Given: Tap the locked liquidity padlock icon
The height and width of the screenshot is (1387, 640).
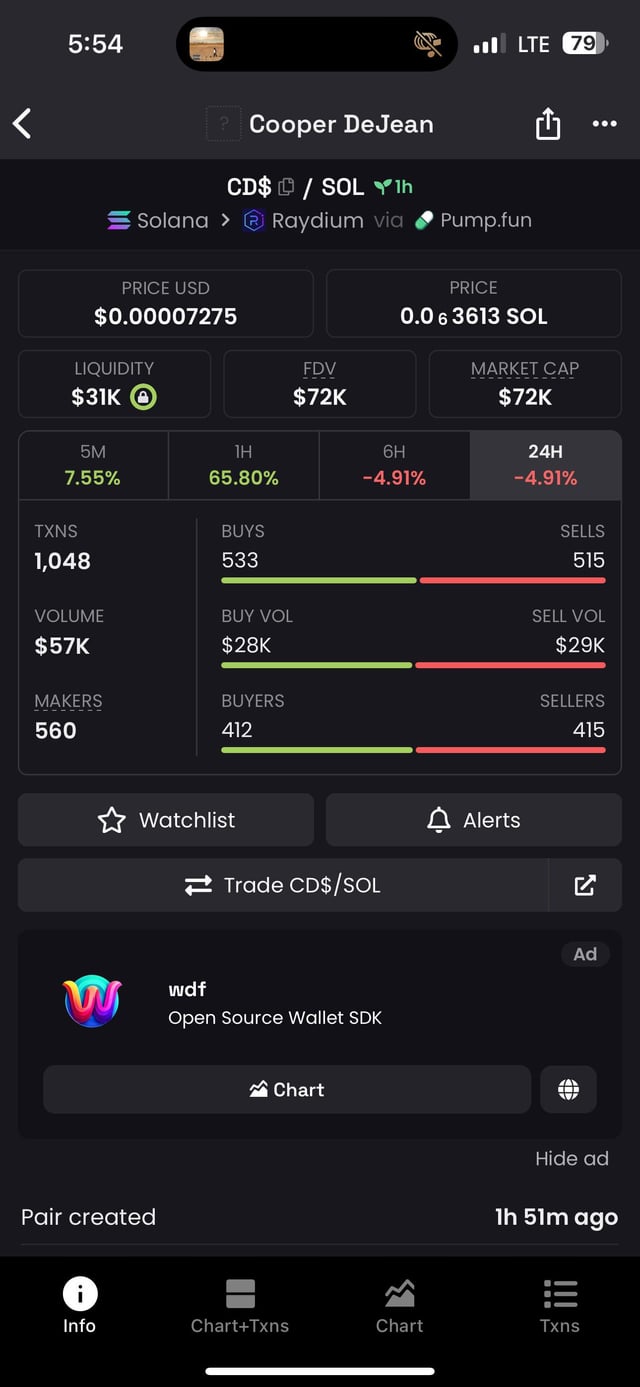Looking at the screenshot, I should tap(143, 397).
